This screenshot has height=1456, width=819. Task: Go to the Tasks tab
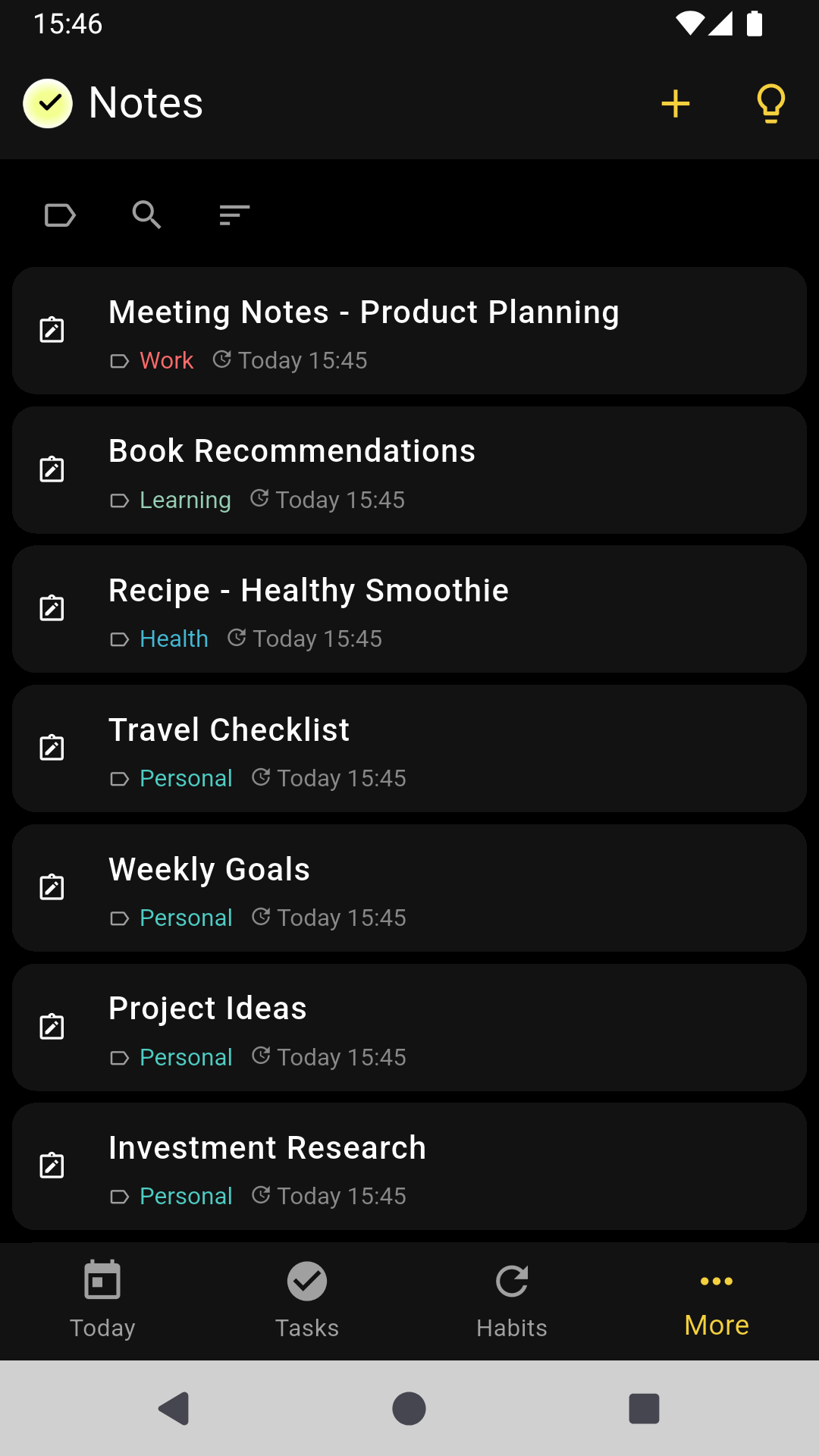tap(307, 1300)
